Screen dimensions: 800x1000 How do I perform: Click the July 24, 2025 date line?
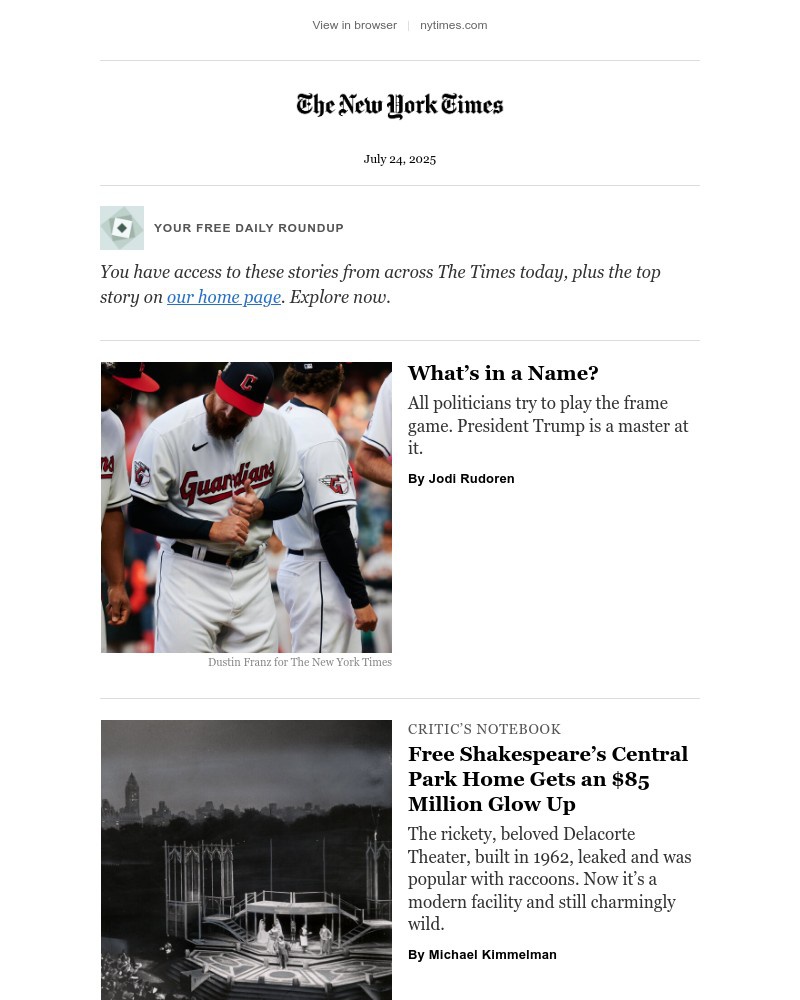click(400, 158)
